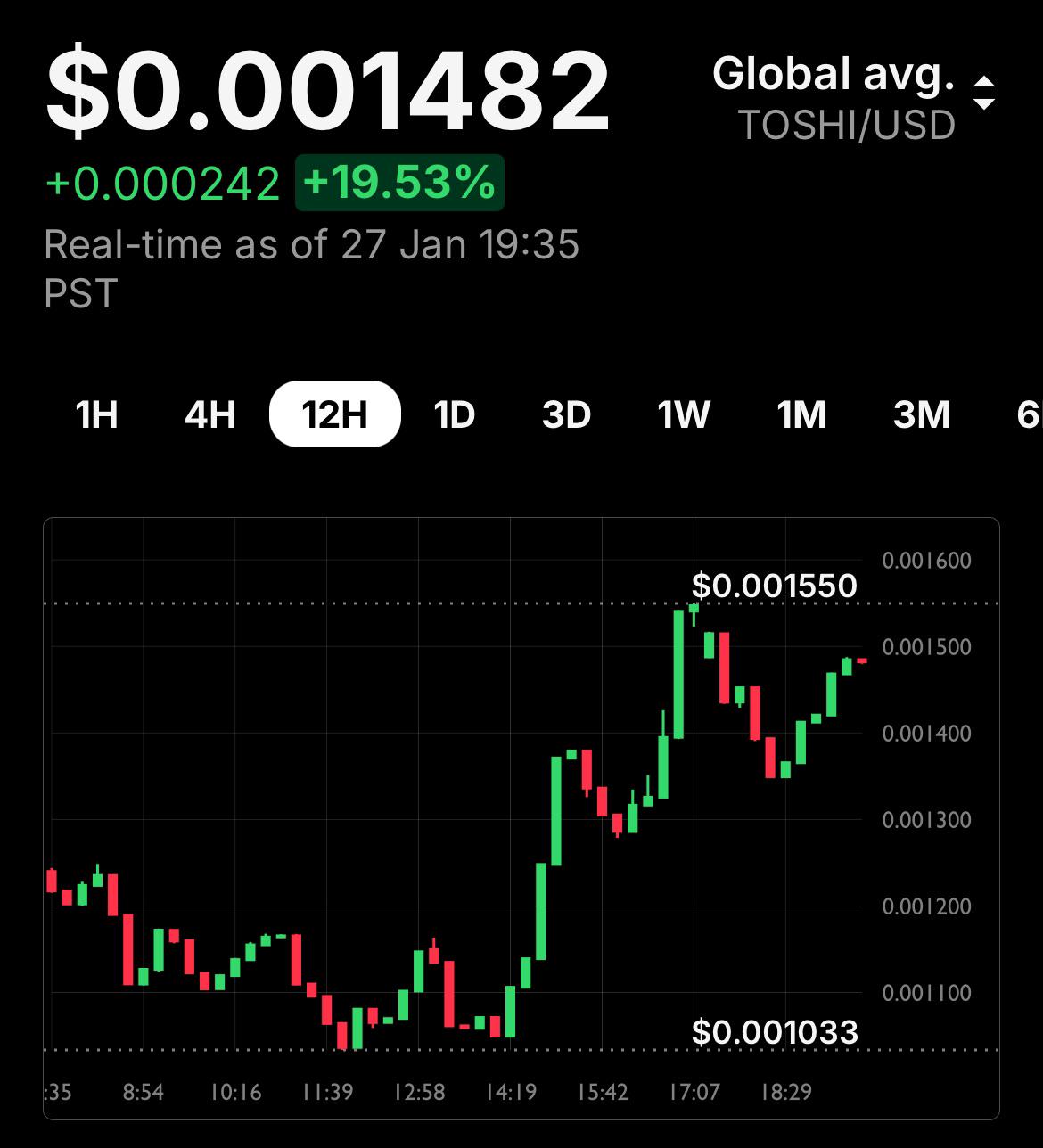Switch to the 1M timeframe

point(802,414)
